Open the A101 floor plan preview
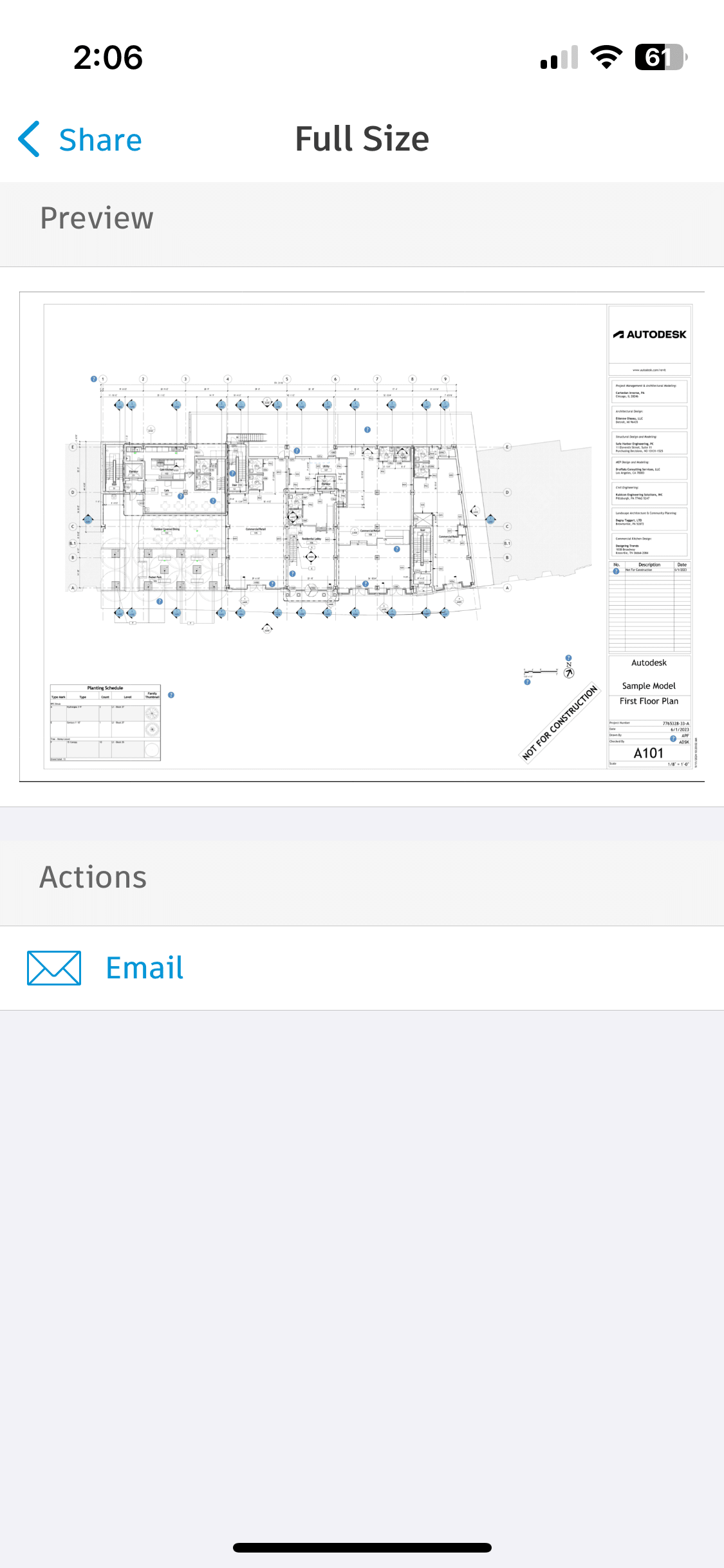The width and height of the screenshot is (724, 1568). click(362, 537)
